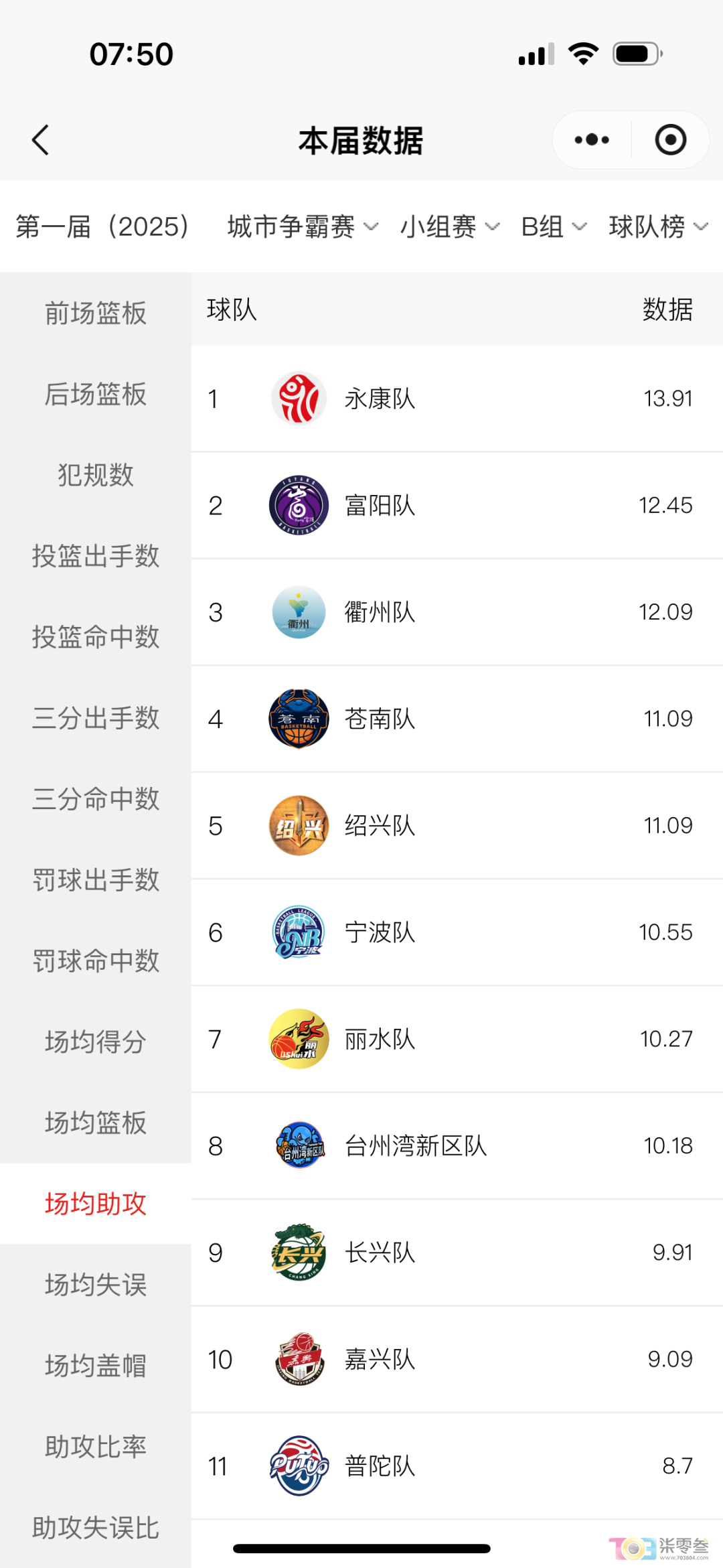Switch to 投篮出手数 stats
723x1568 pixels.
[x=96, y=557]
